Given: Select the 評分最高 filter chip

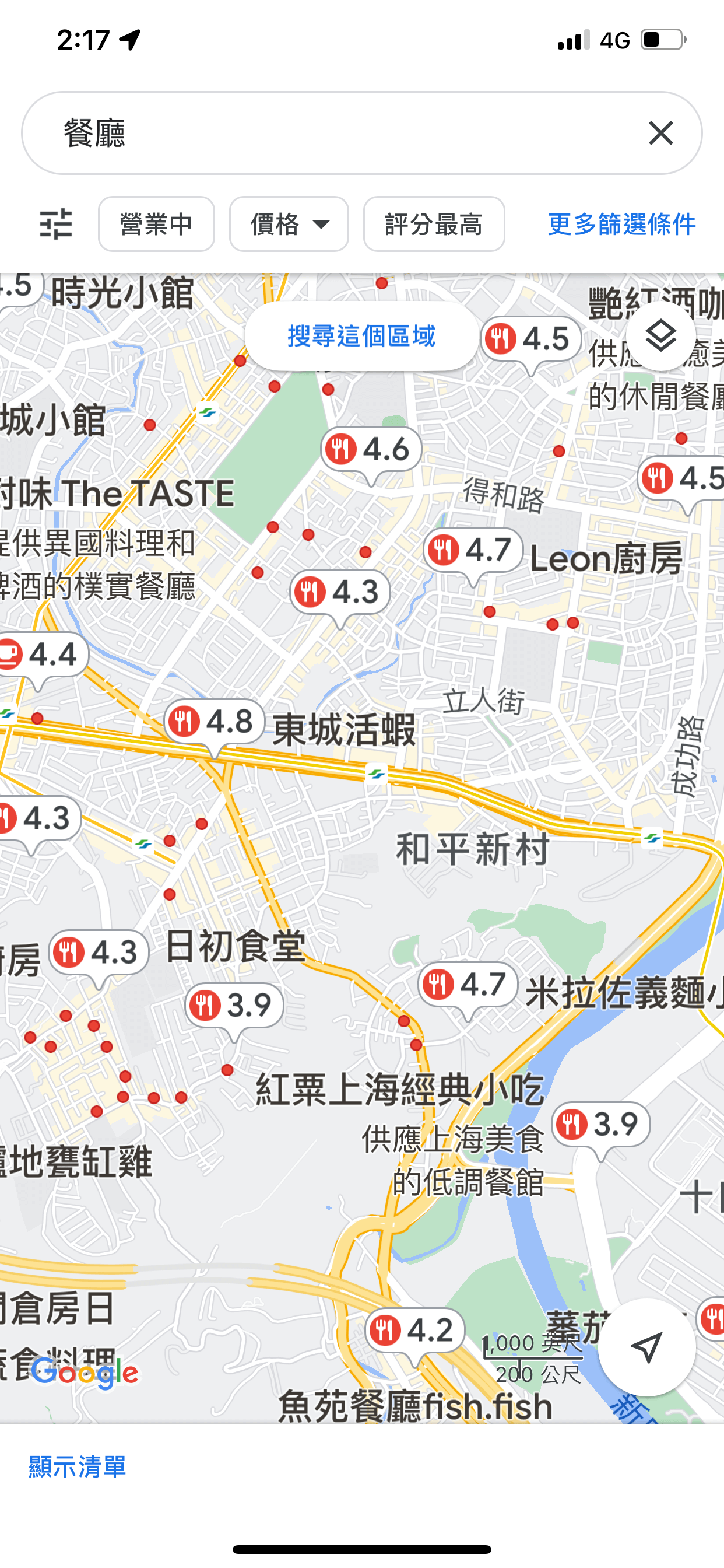Looking at the screenshot, I should pos(434,224).
